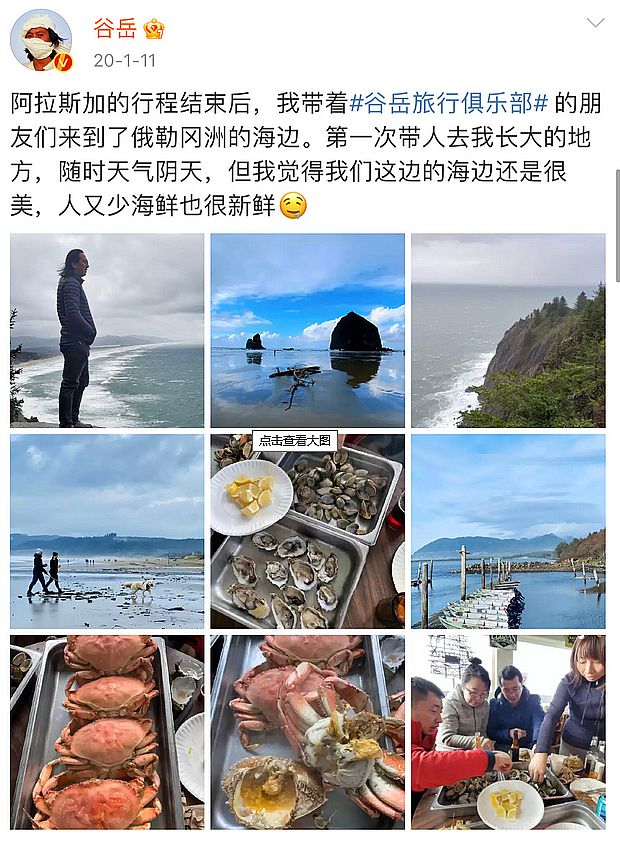View photo of man standing by the sea
Viewport: 620px width, 841px height.
[107, 331]
